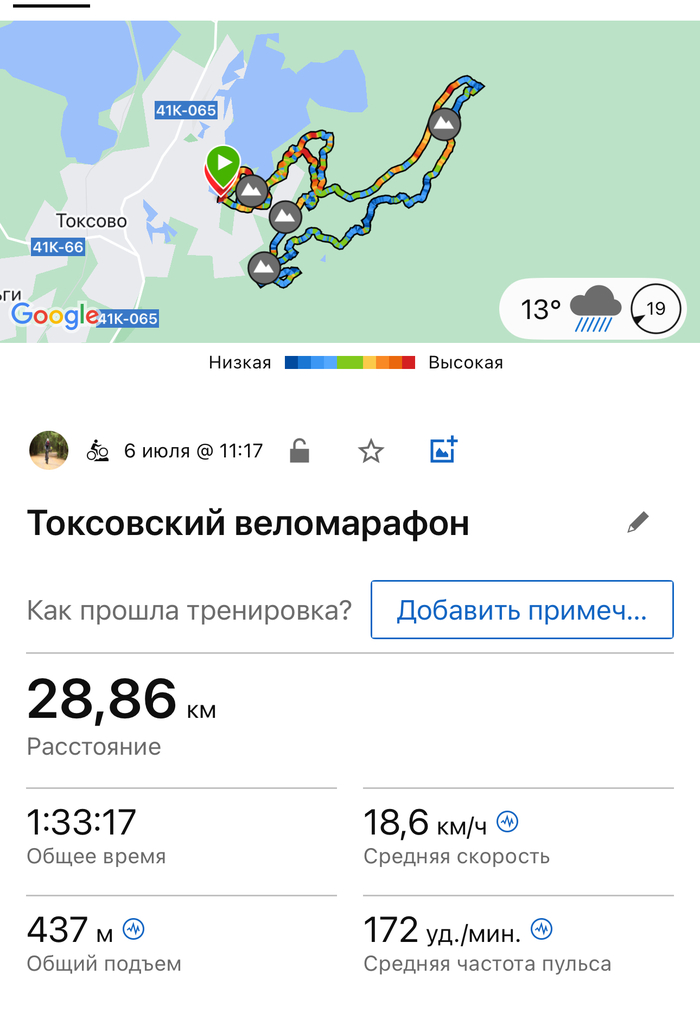Open average speed chart icon
700x1019 pixels.
[508, 823]
